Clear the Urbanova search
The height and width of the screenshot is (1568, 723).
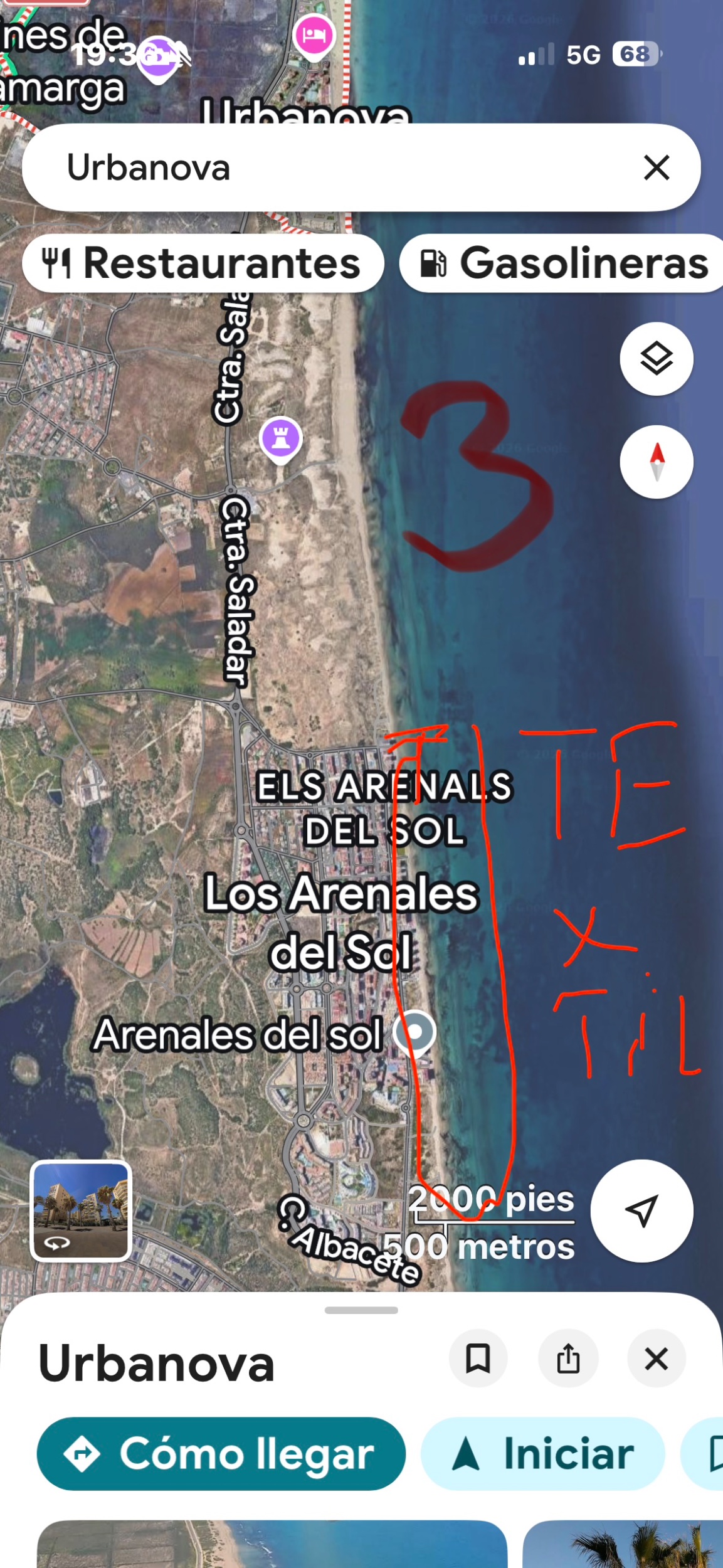pyautogui.click(x=656, y=167)
